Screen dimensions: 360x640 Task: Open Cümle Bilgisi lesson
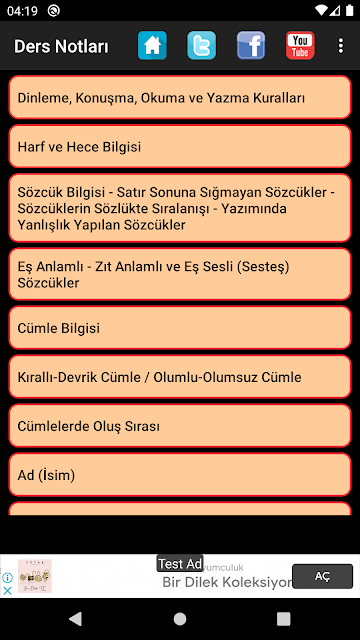(x=180, y=328)
